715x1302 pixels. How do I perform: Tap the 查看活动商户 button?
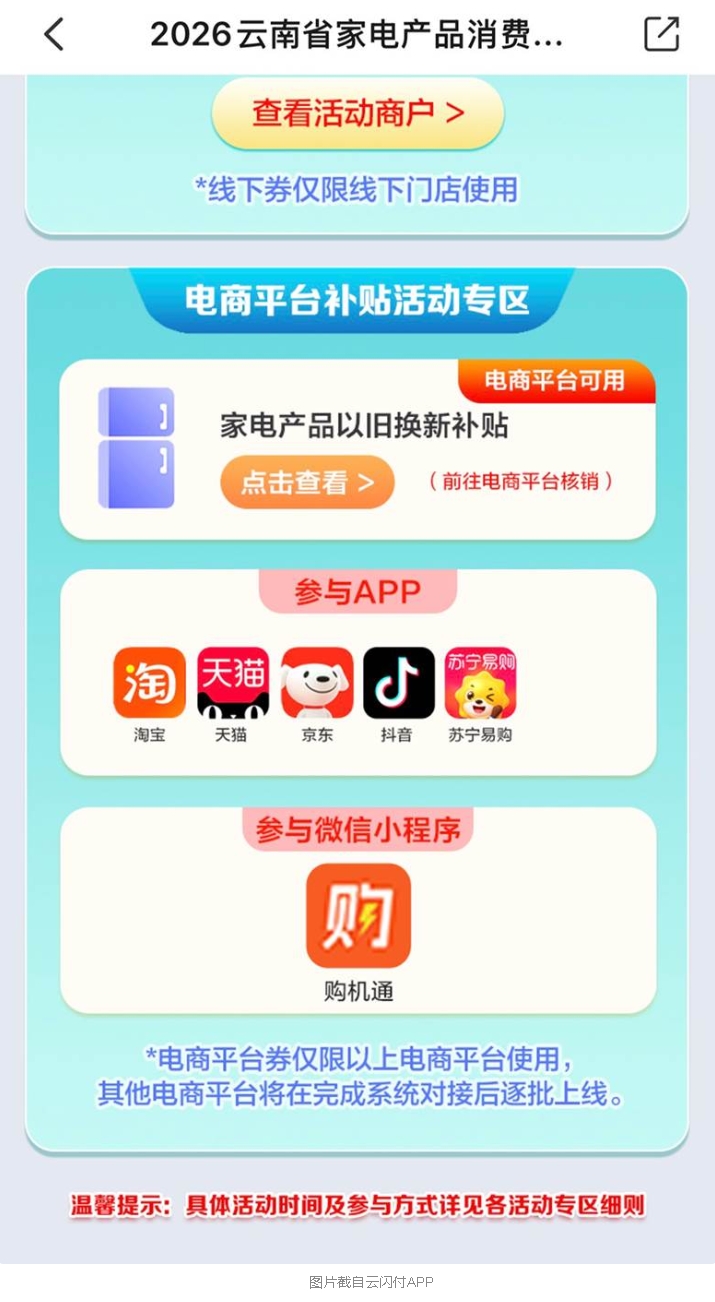(358, 112)
